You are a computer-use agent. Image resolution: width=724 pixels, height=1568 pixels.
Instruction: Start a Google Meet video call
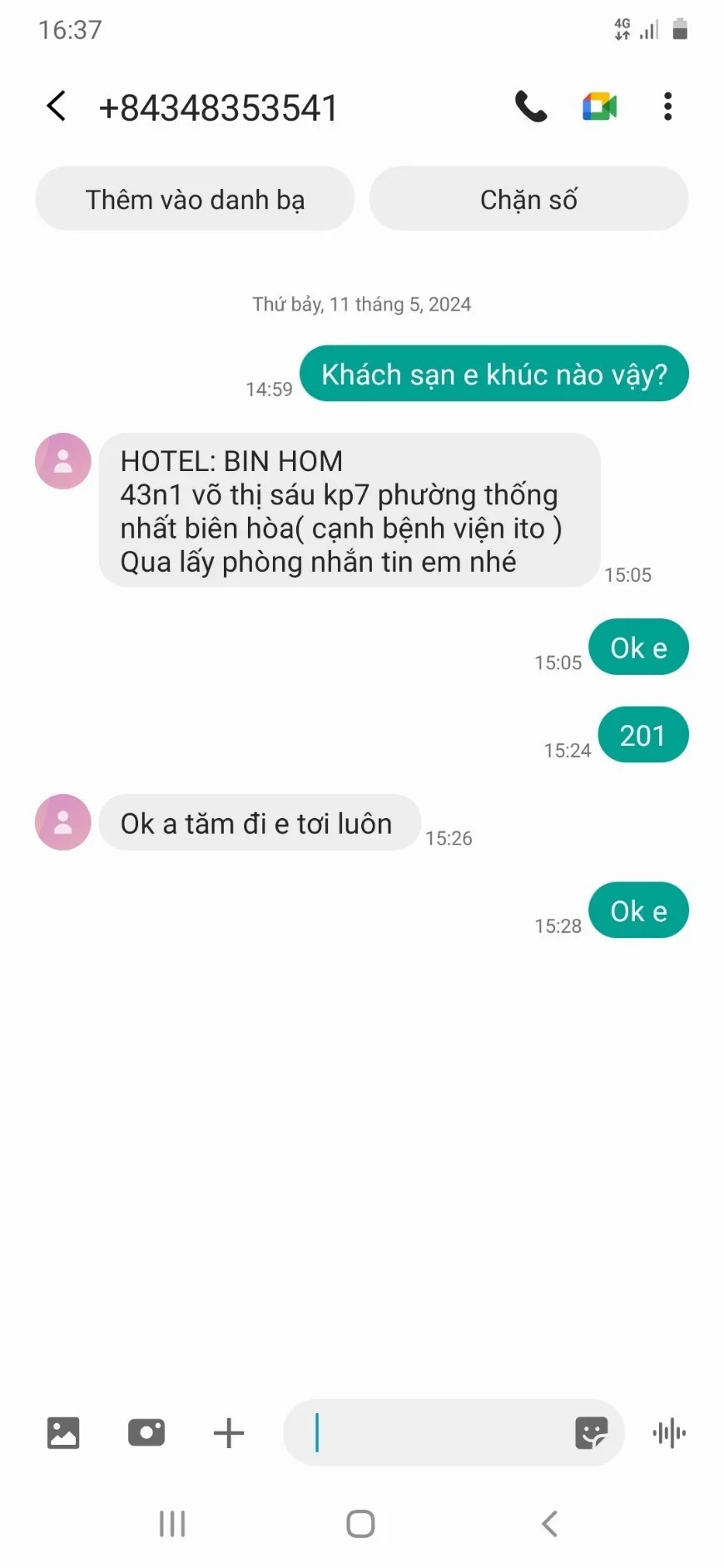(x=599, y=107)
